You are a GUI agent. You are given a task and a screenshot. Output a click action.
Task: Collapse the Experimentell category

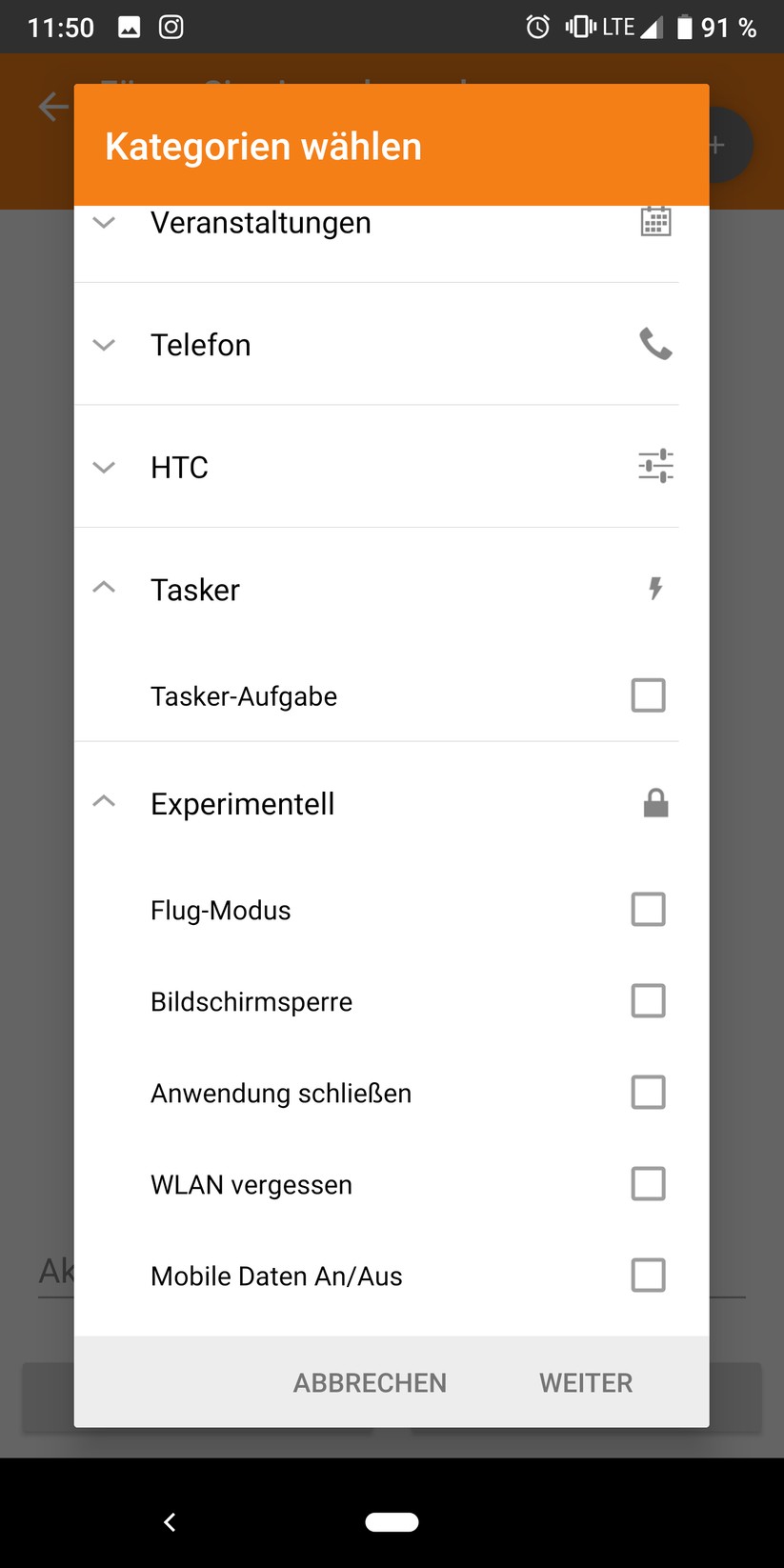point(104,803)
